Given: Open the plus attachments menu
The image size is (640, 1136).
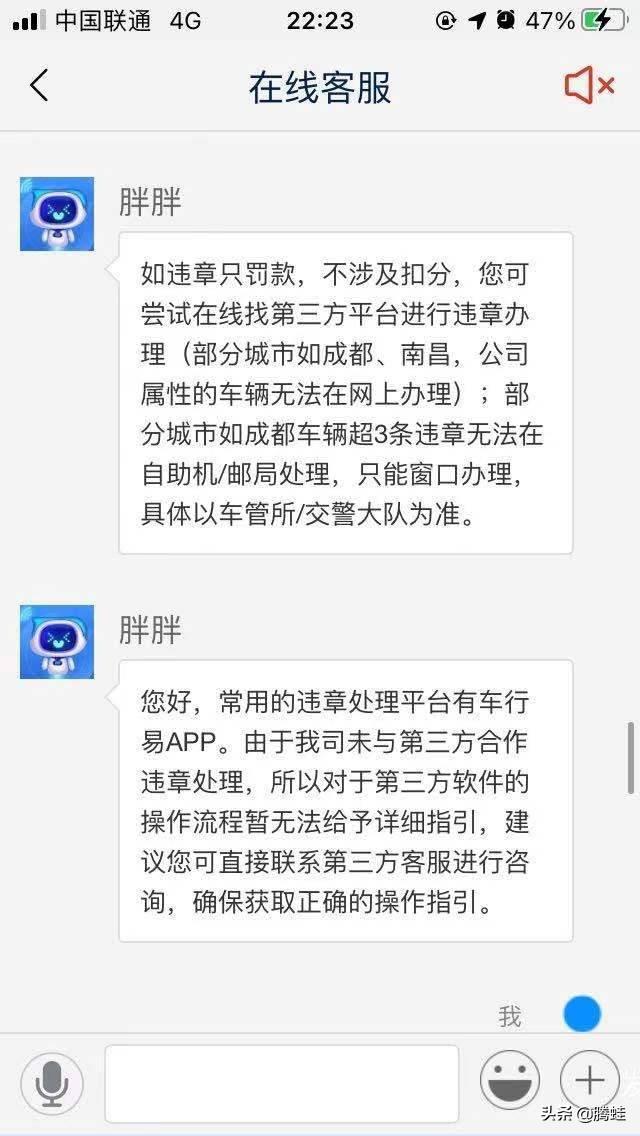Looking at the screenshot, I should [x=589, y=1080].
